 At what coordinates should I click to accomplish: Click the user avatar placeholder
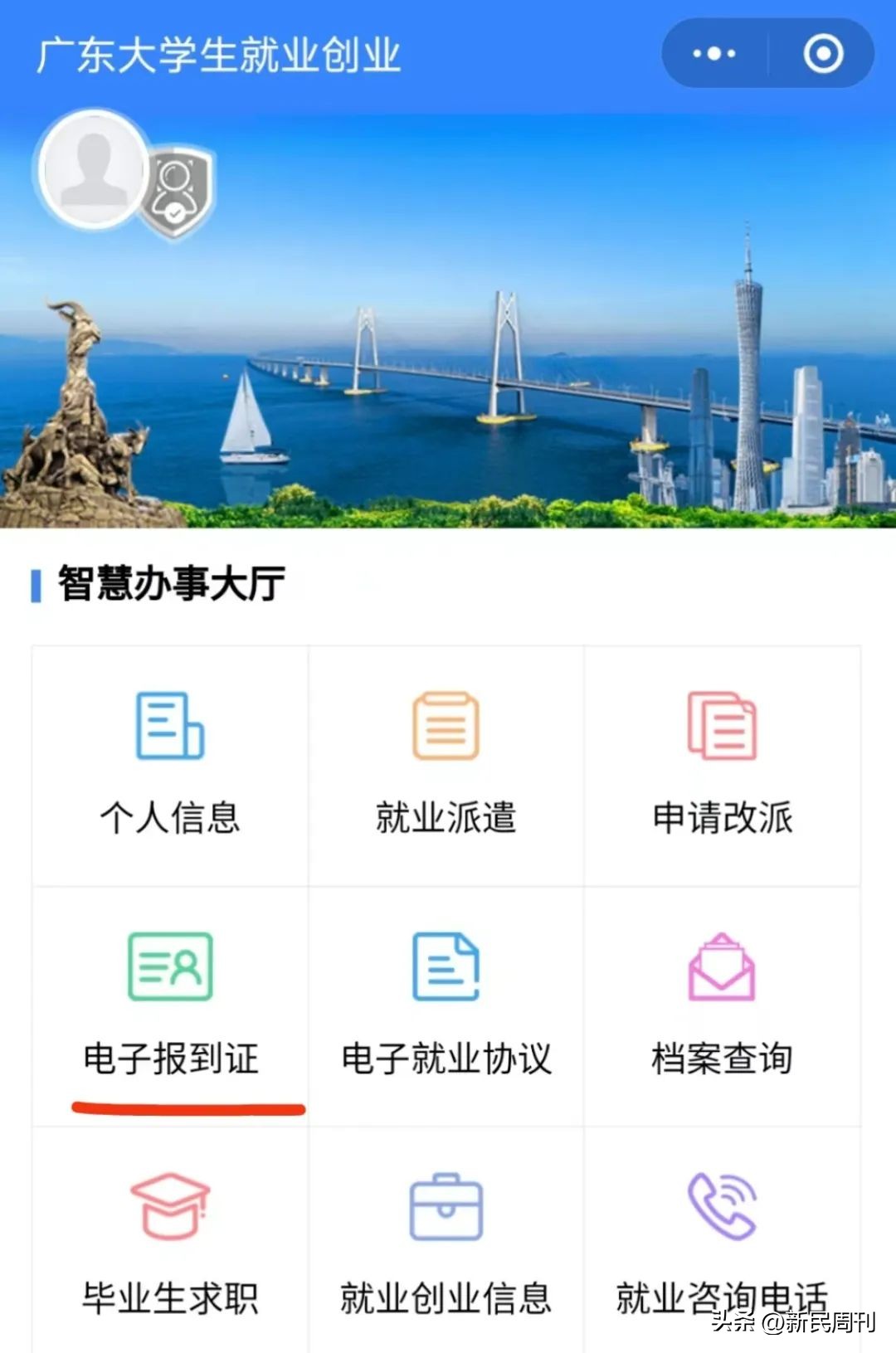94,170
